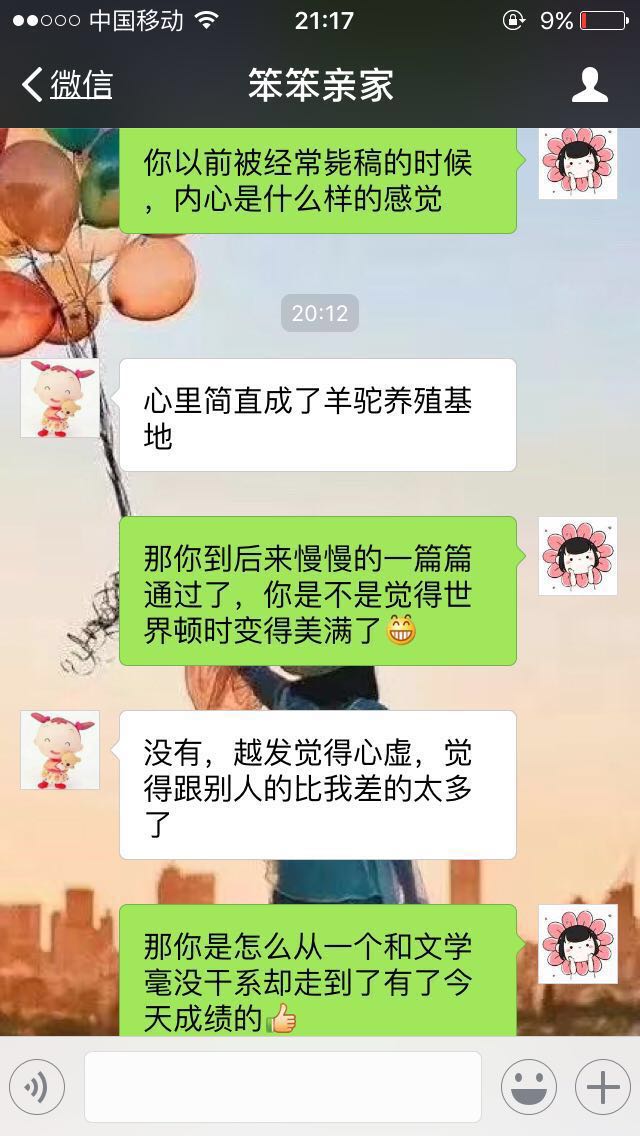Go back to the 微信 chat list

(68, 85)
